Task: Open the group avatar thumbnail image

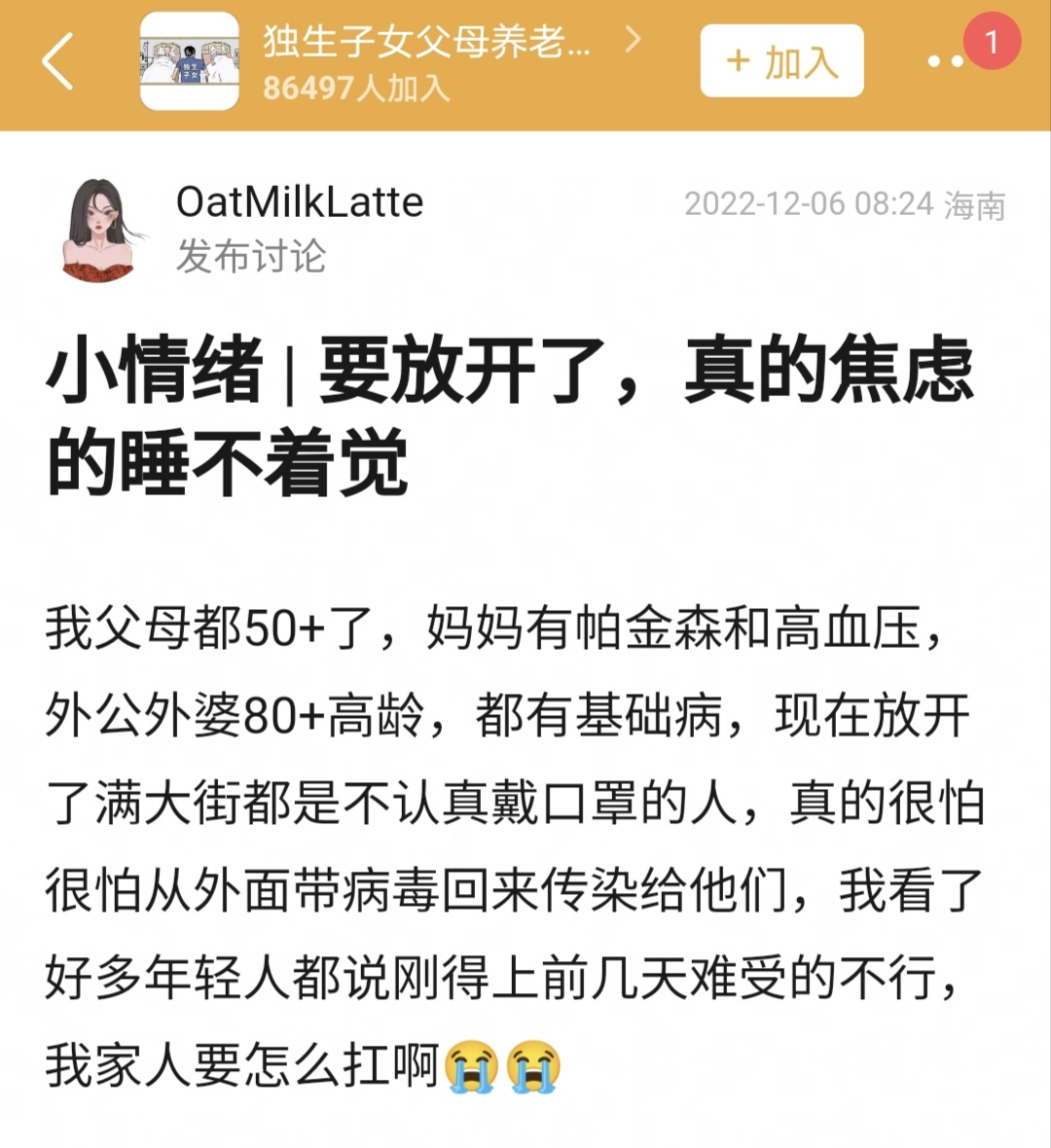Action: click(x=188, y=61)
